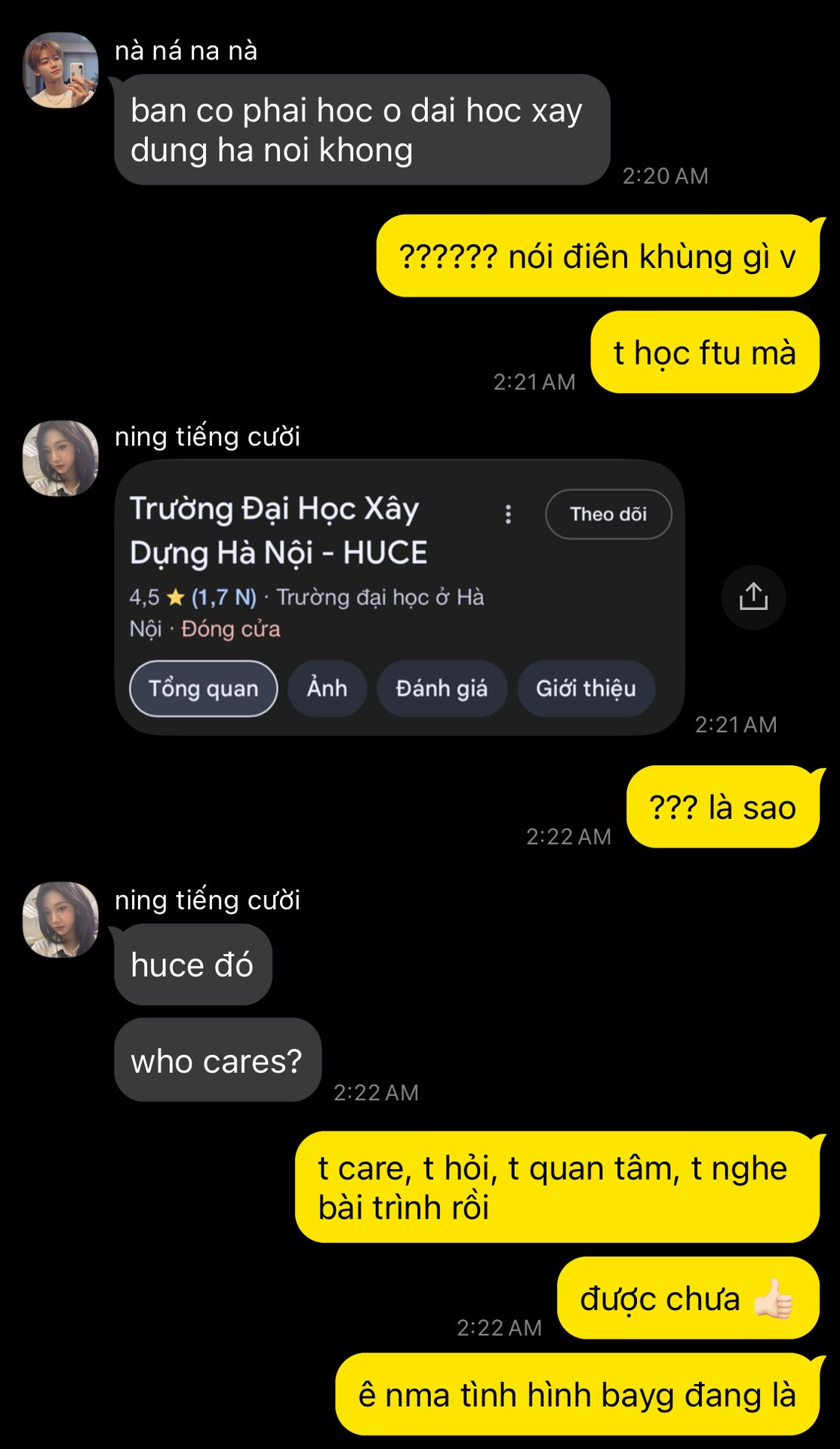Image resolution: width=840 pixels, height=1449 pixels.
Task: Open the shared HUCE screenshot image
Action: pos(399,598)
